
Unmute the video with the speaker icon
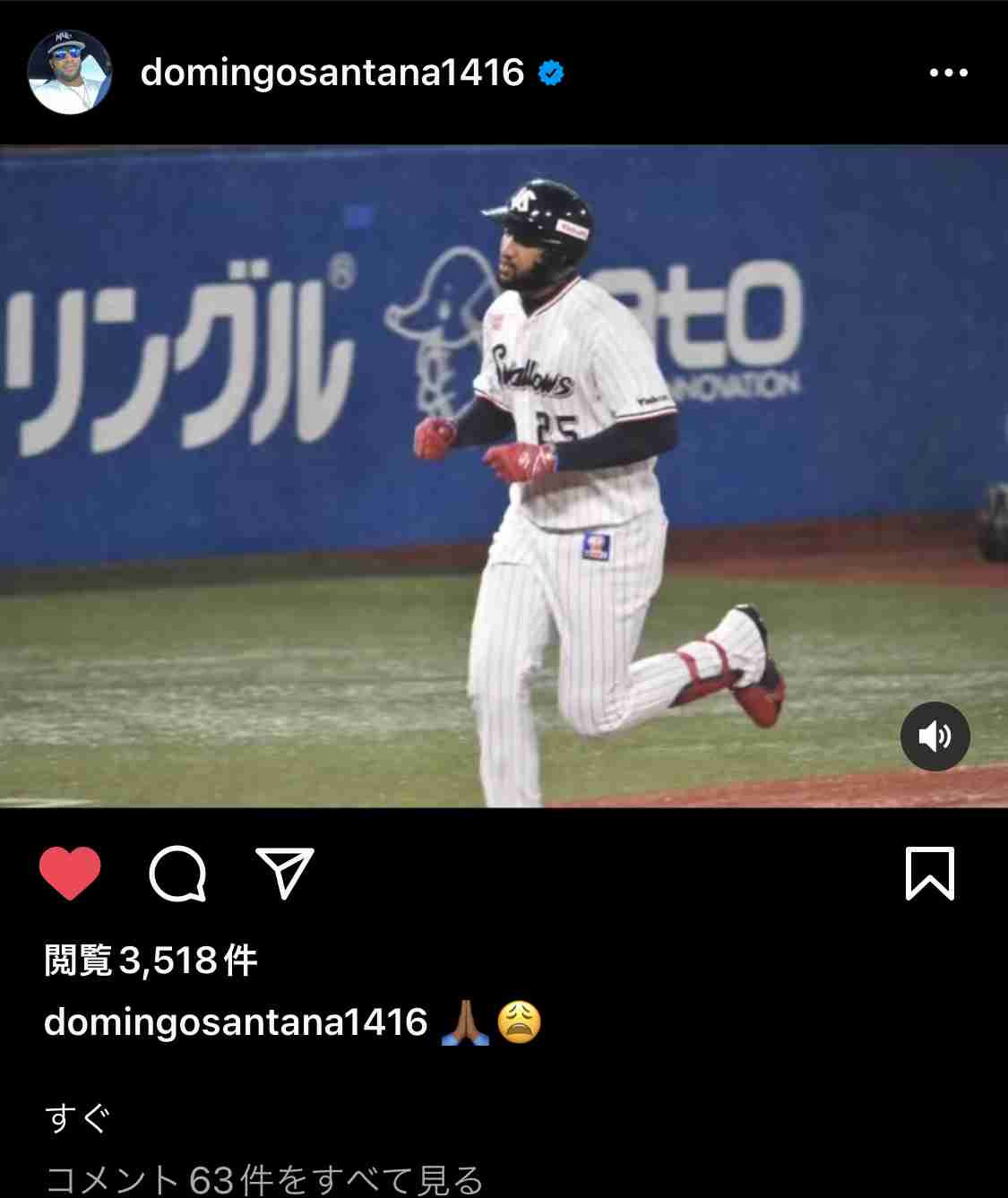[x=935, y=736]
